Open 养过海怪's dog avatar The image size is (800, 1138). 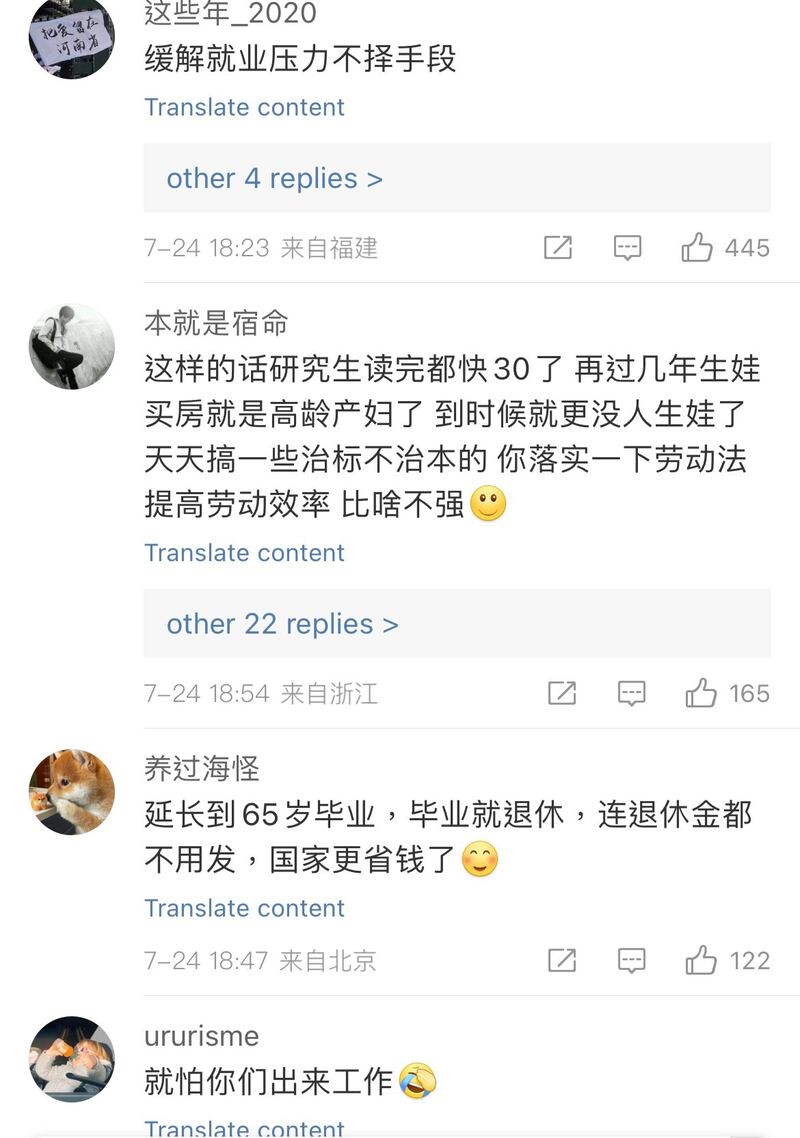click(71, 791)
